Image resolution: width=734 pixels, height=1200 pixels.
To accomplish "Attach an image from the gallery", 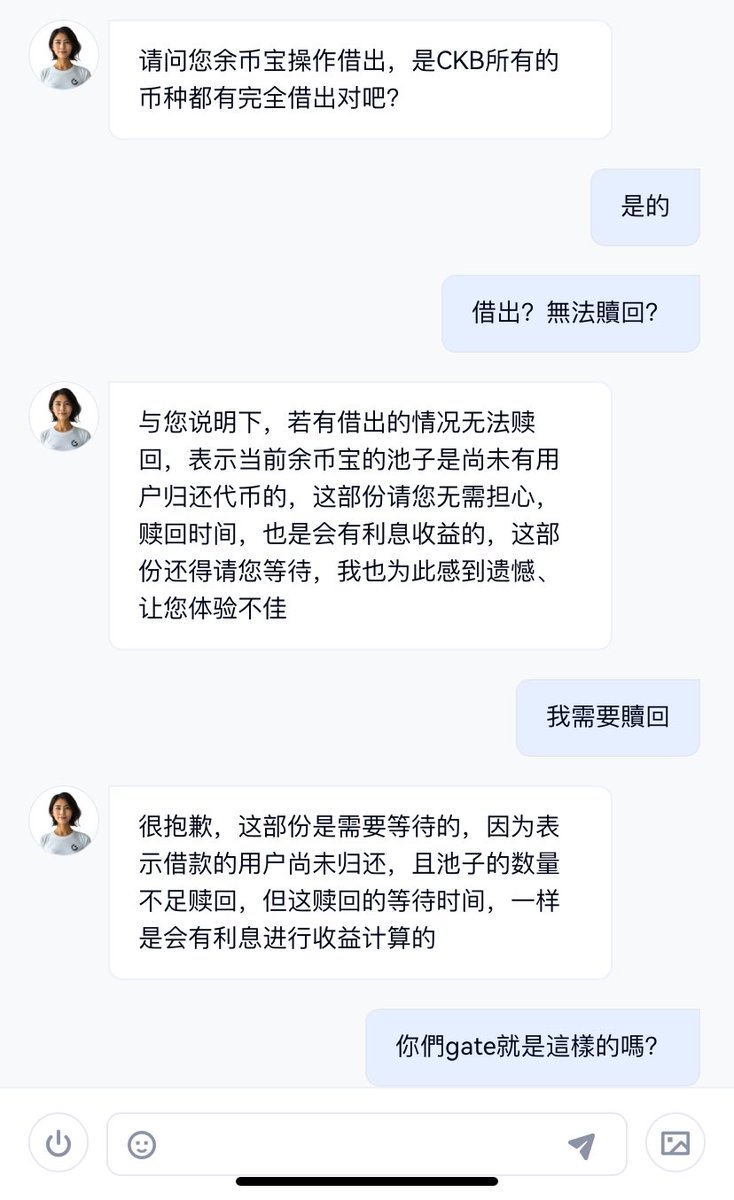I will (675, 1143).
